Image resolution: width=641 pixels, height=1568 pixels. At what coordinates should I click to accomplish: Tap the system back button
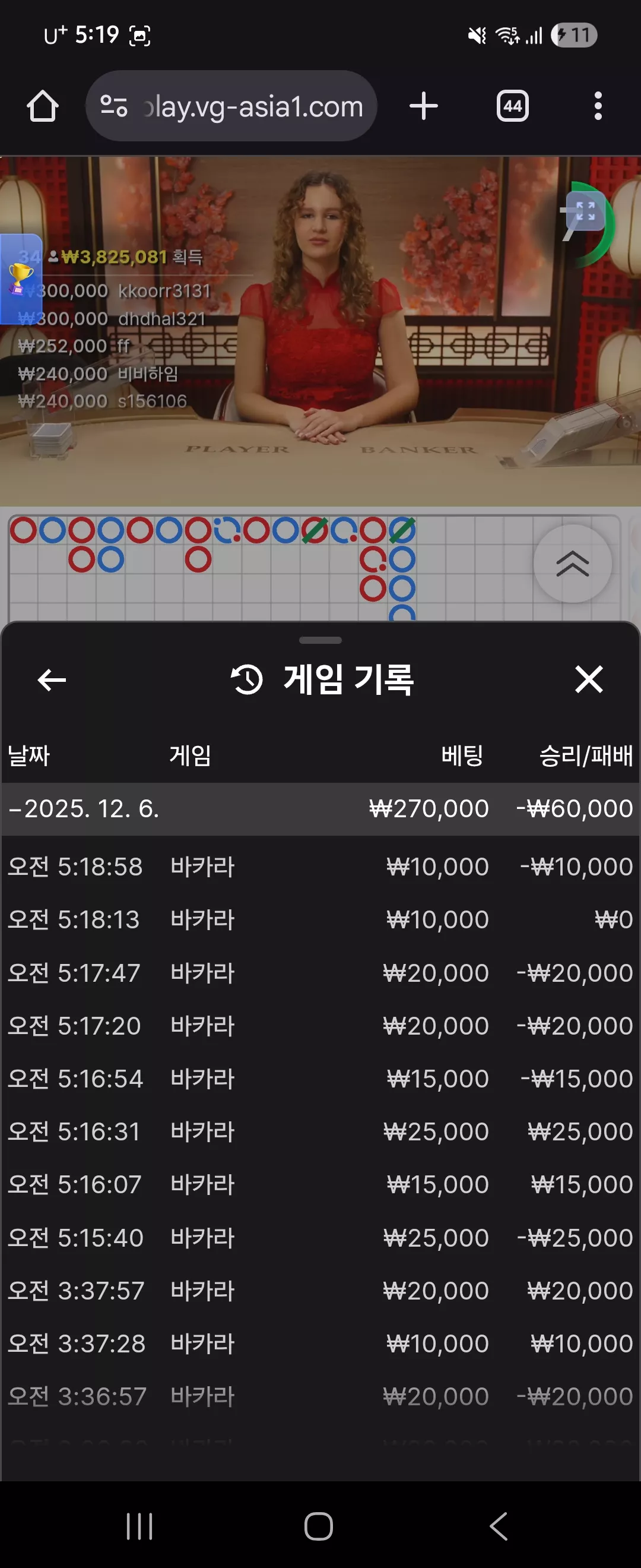[x=499, y=1526]
